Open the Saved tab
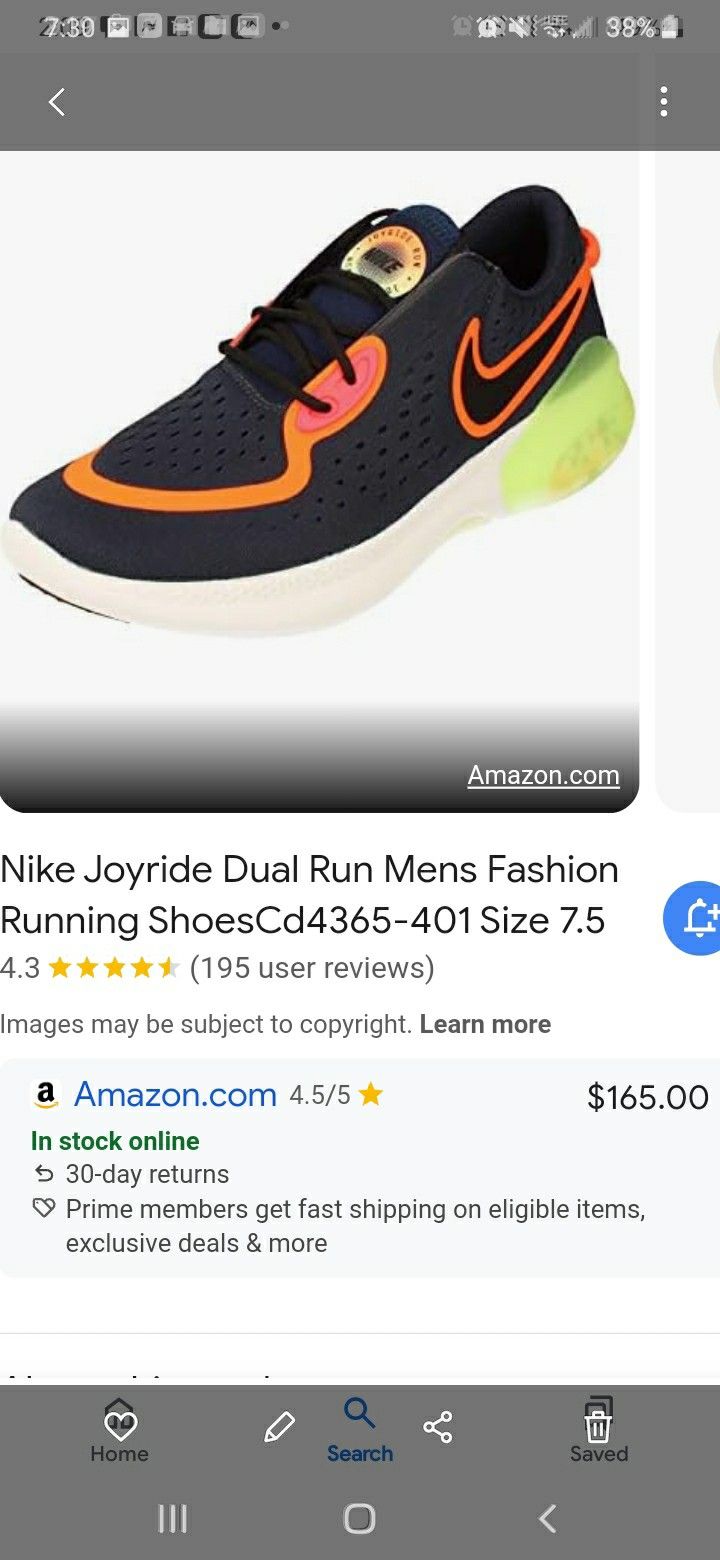Screen dimensions: 720x1560 tap(598, 1433)
